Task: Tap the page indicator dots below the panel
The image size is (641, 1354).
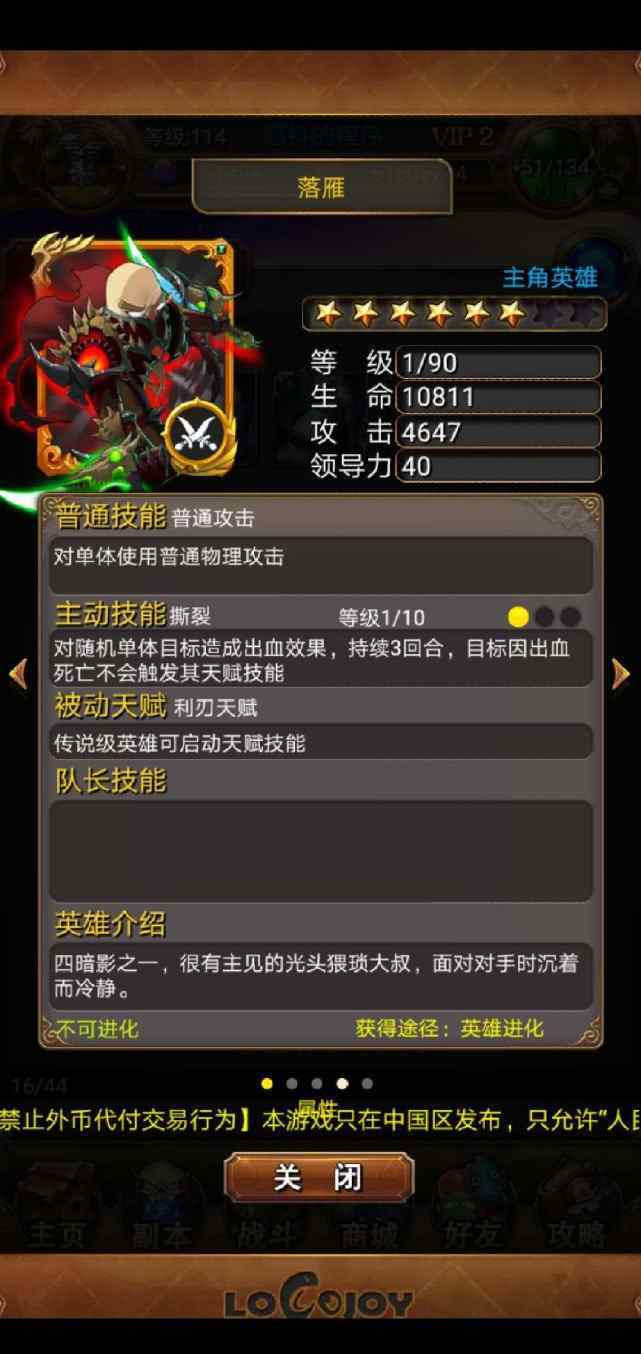Action: 317,1083
